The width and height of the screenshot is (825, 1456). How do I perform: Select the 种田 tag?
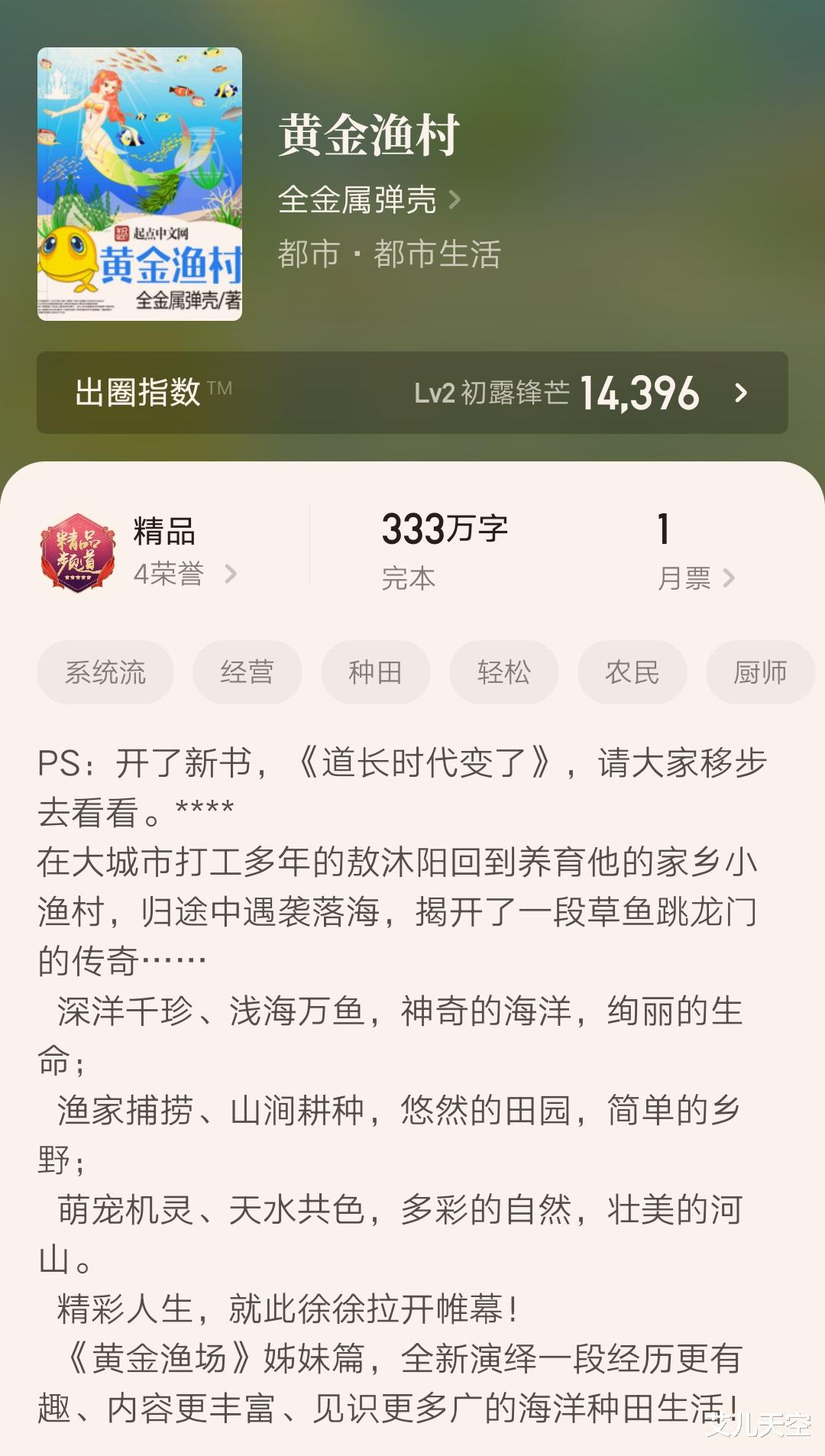pos(375,672)
